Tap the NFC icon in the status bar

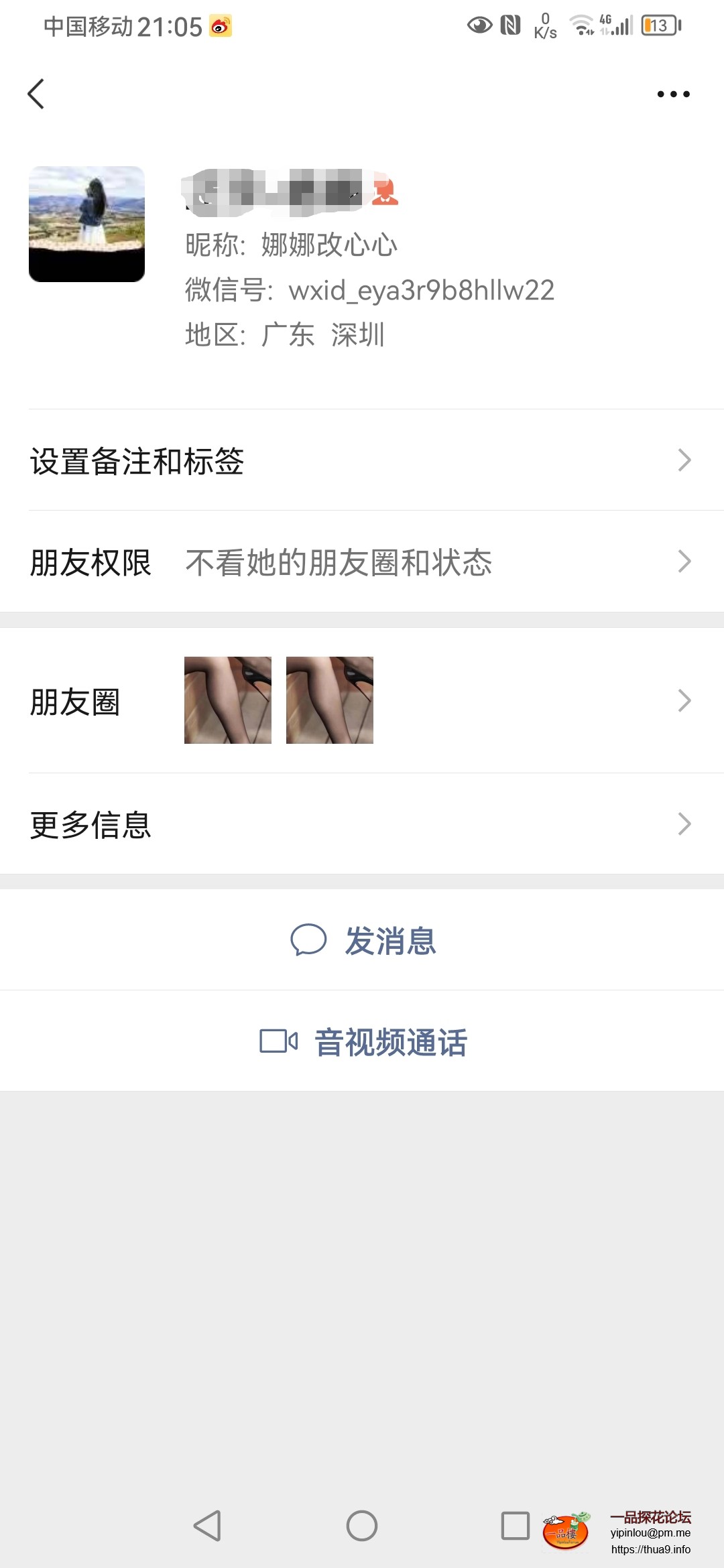[x=511, y=25]
